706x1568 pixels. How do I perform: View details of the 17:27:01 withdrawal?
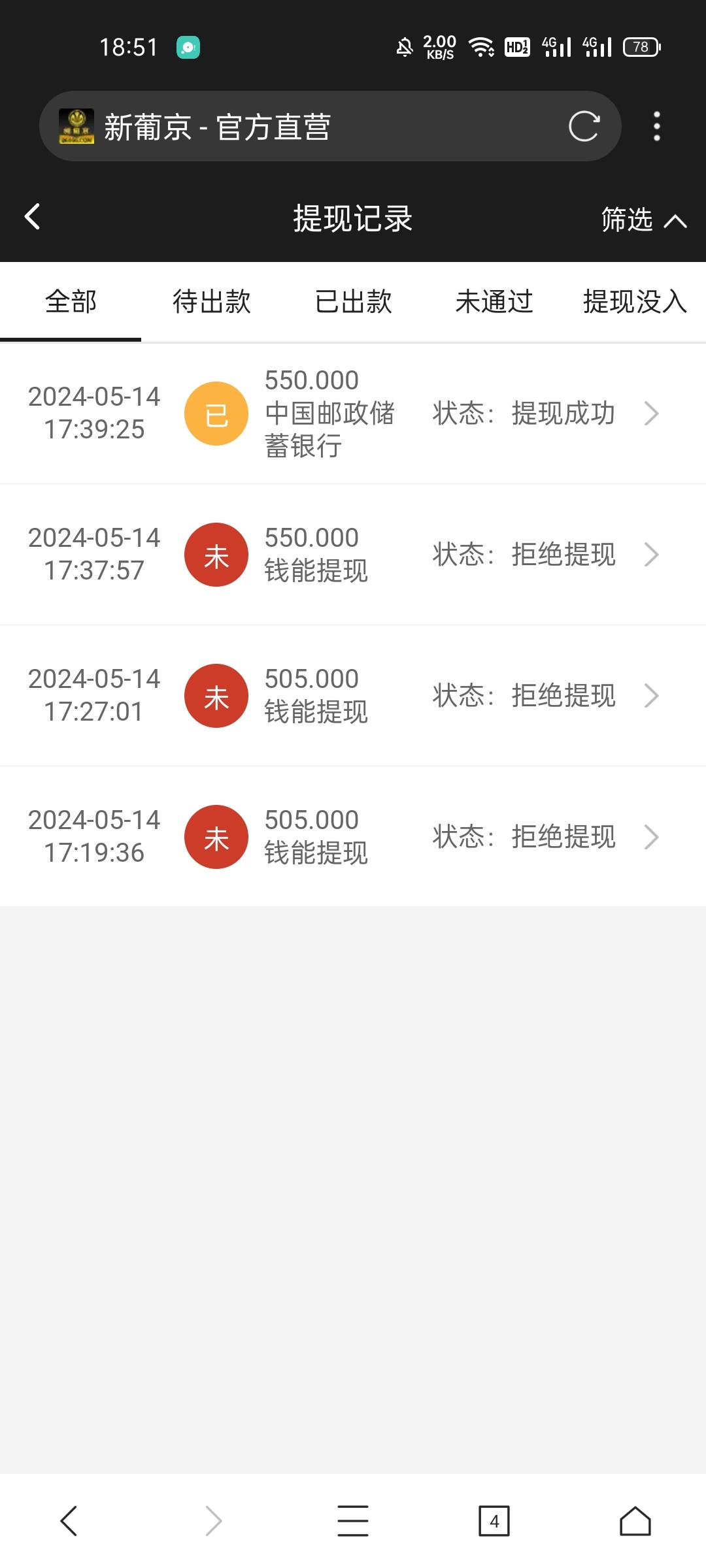(x=353, y=696)
